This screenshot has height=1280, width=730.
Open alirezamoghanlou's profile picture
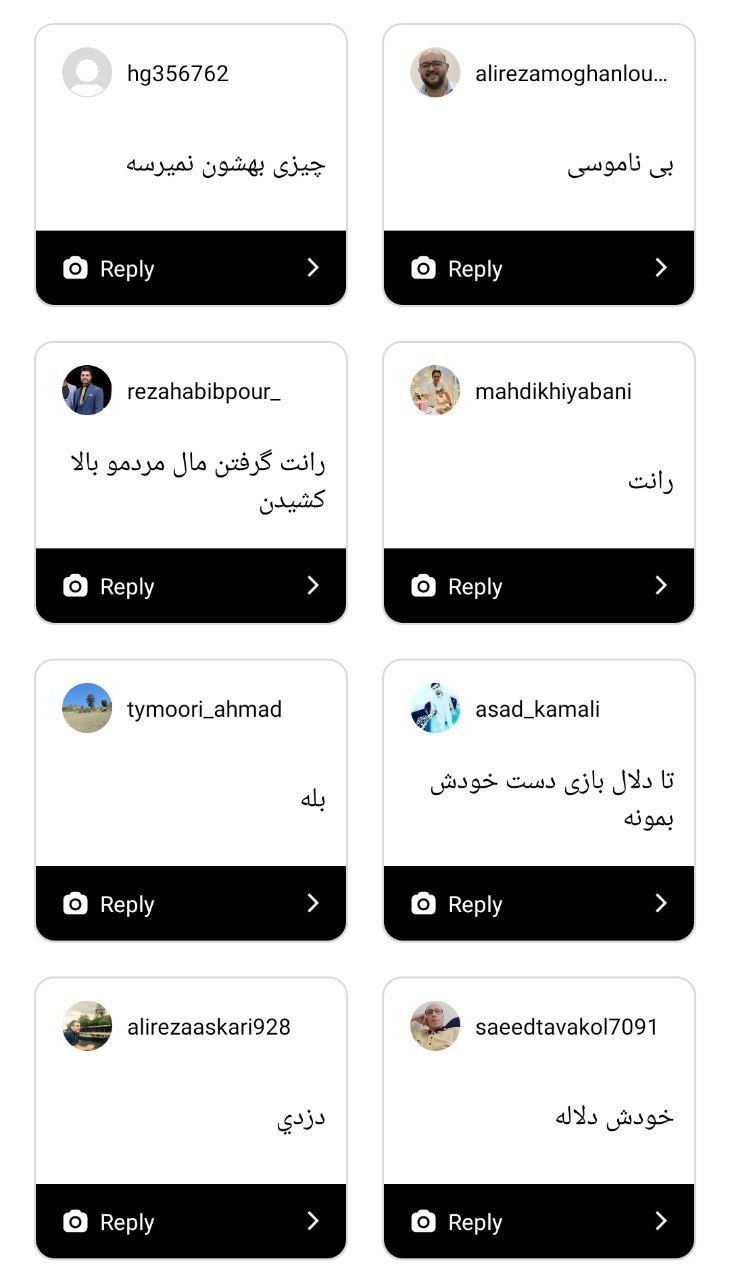click(435, 72)
